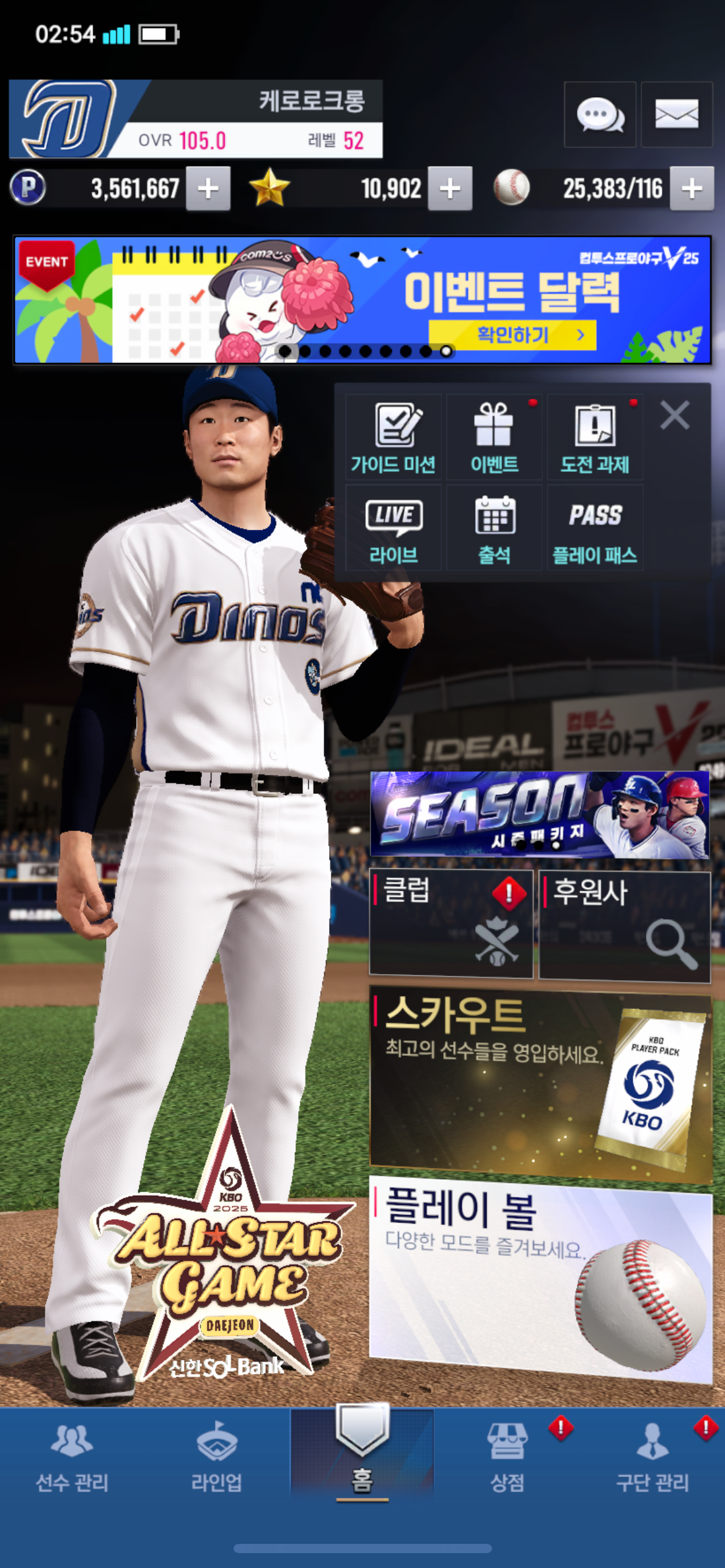Viewport: 725px width, 1568px height.
Task: Open the 후원사 sponsor card
Action: pyautogui.click(x=624, y=926)
